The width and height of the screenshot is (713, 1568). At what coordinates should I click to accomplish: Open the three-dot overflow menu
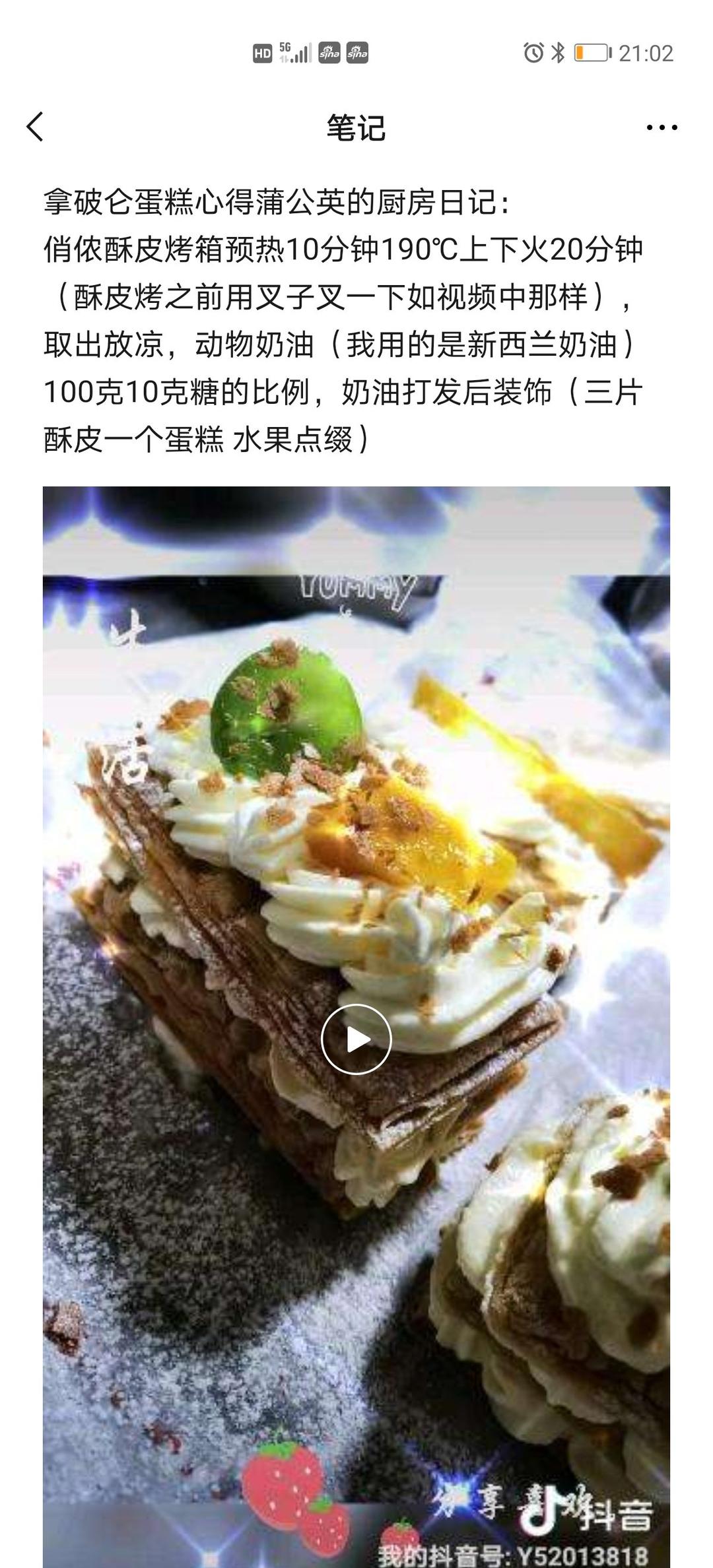[x=662, y=127]
